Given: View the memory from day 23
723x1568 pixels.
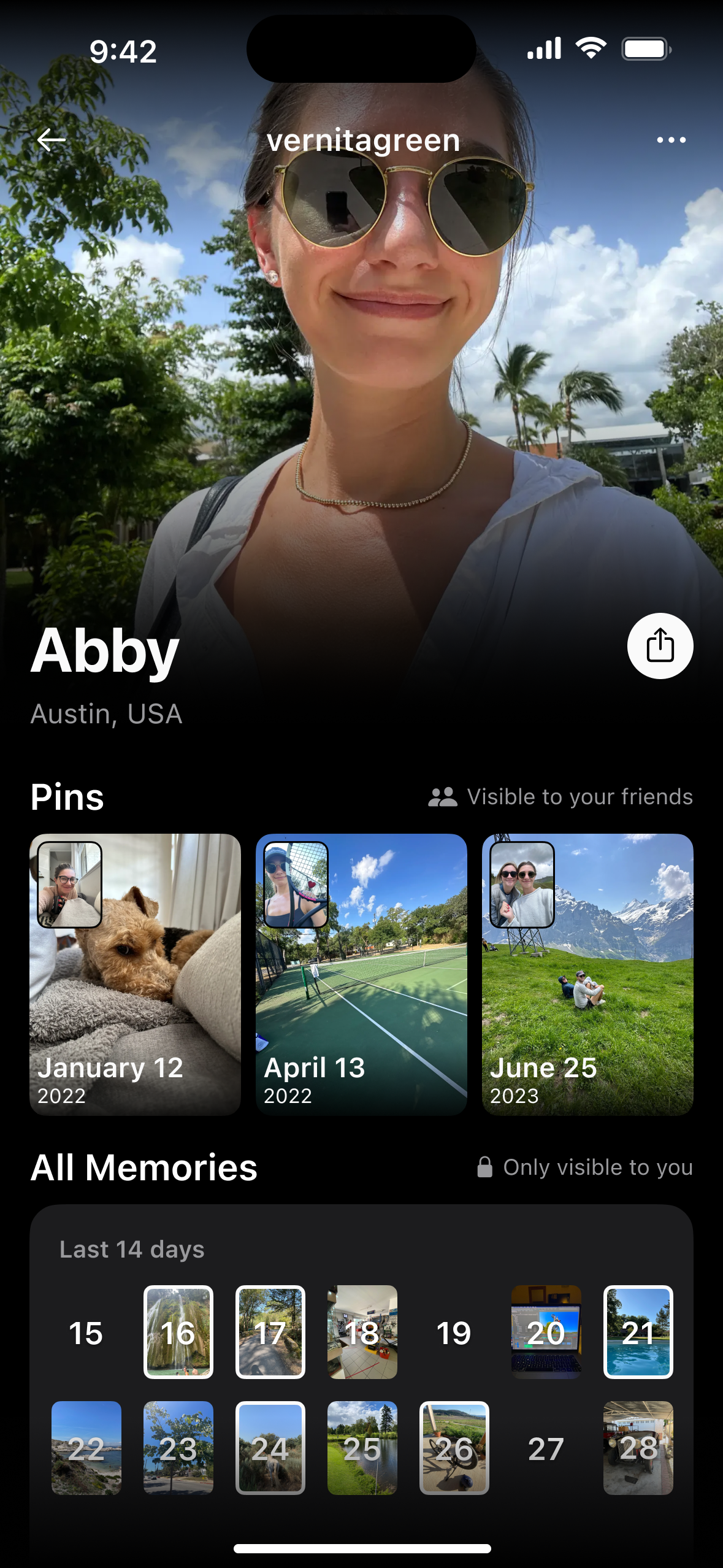Looking at the screenshot, I should click(178, 1448).
